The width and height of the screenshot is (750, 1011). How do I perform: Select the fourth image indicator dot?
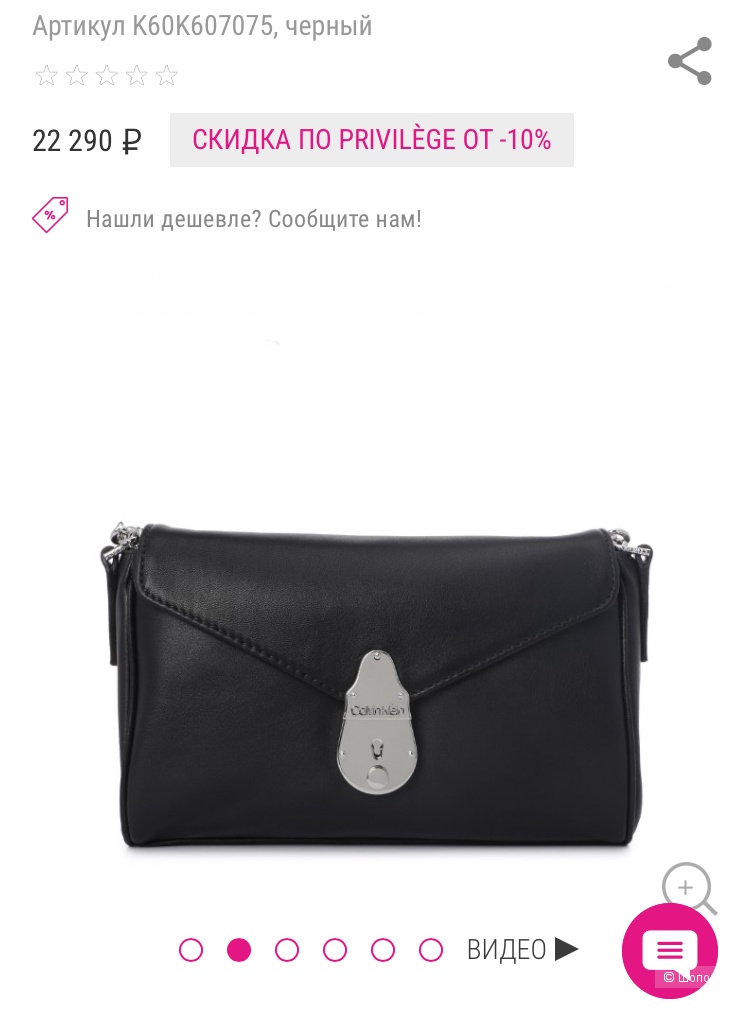tap(335, 949)
